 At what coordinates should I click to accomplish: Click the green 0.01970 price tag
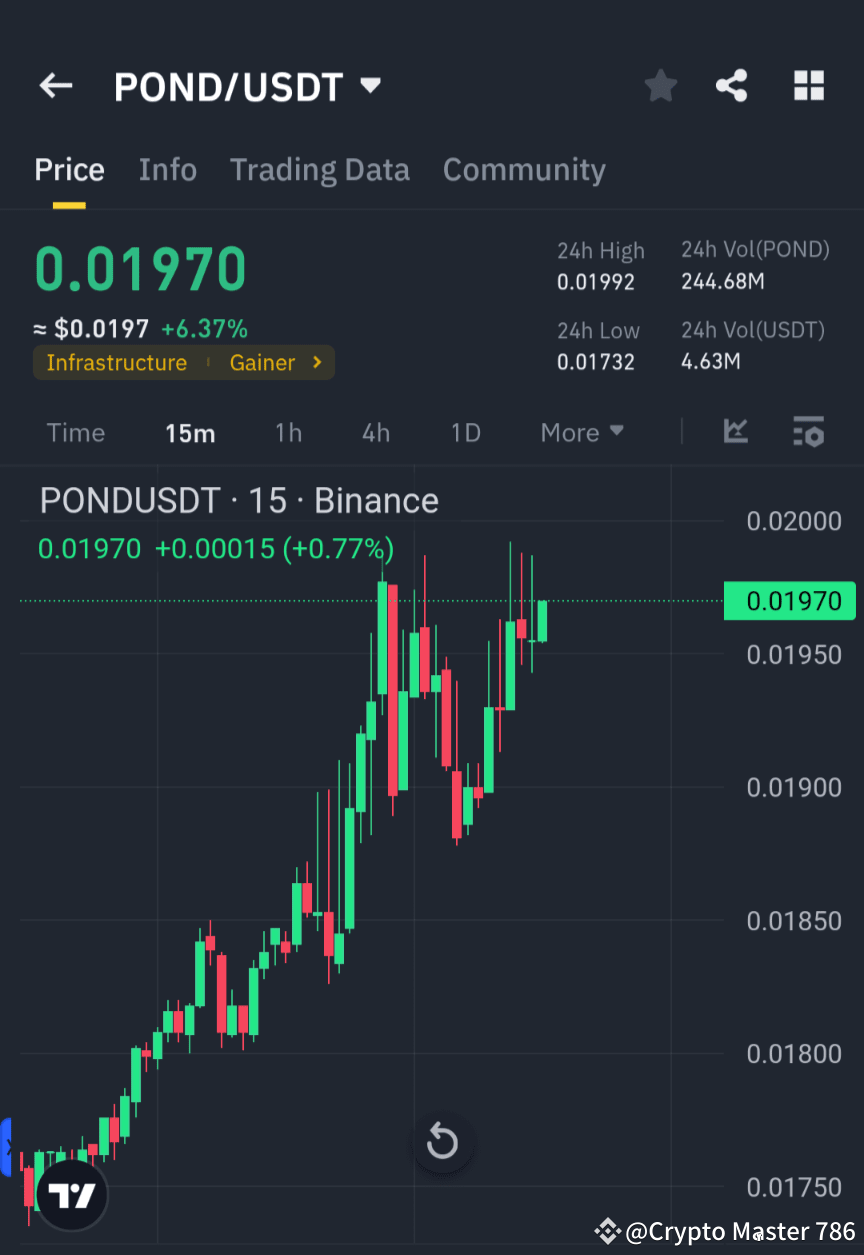click(x=789, y=600)
